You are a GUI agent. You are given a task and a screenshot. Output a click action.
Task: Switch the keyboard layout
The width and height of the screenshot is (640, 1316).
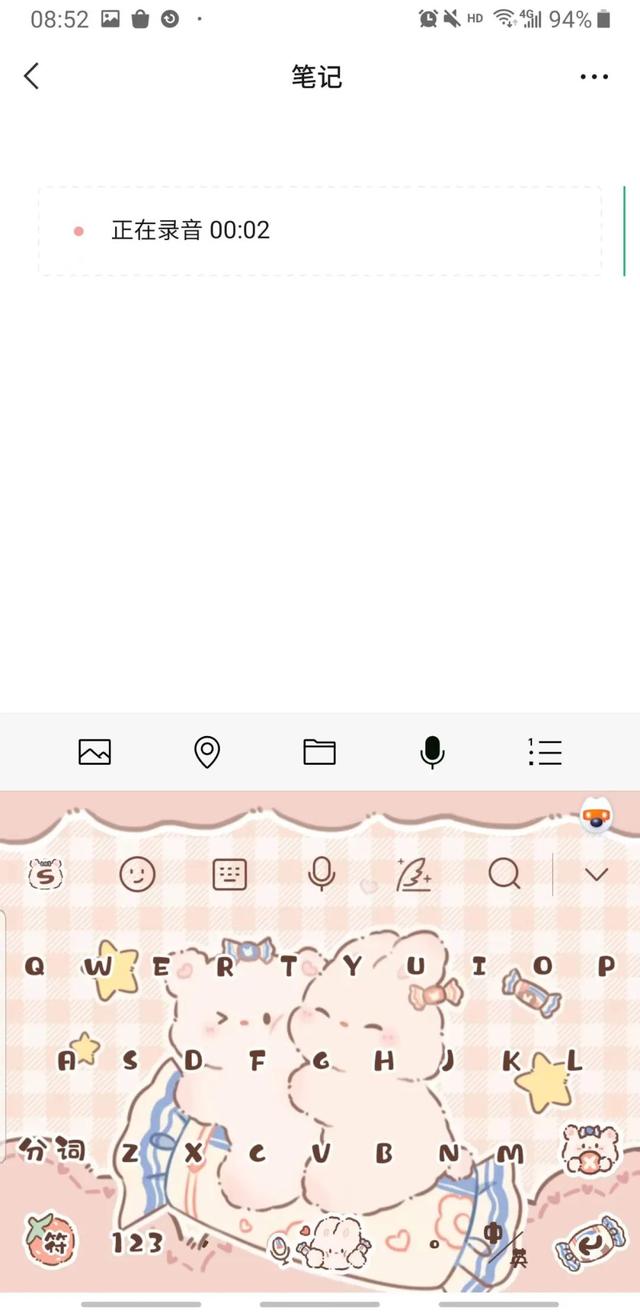tap(229, 875)
